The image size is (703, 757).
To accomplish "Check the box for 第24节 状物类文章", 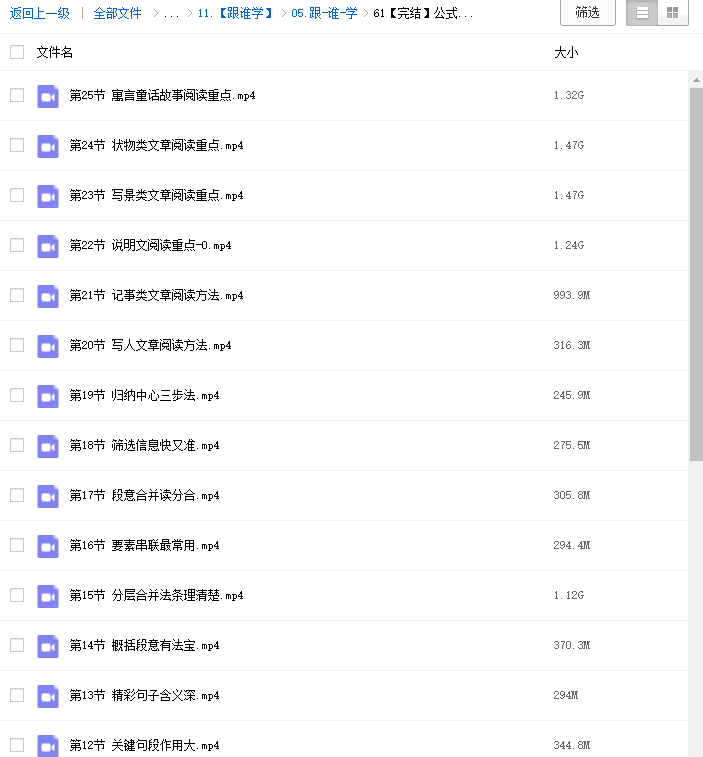I will click(17, 146).
